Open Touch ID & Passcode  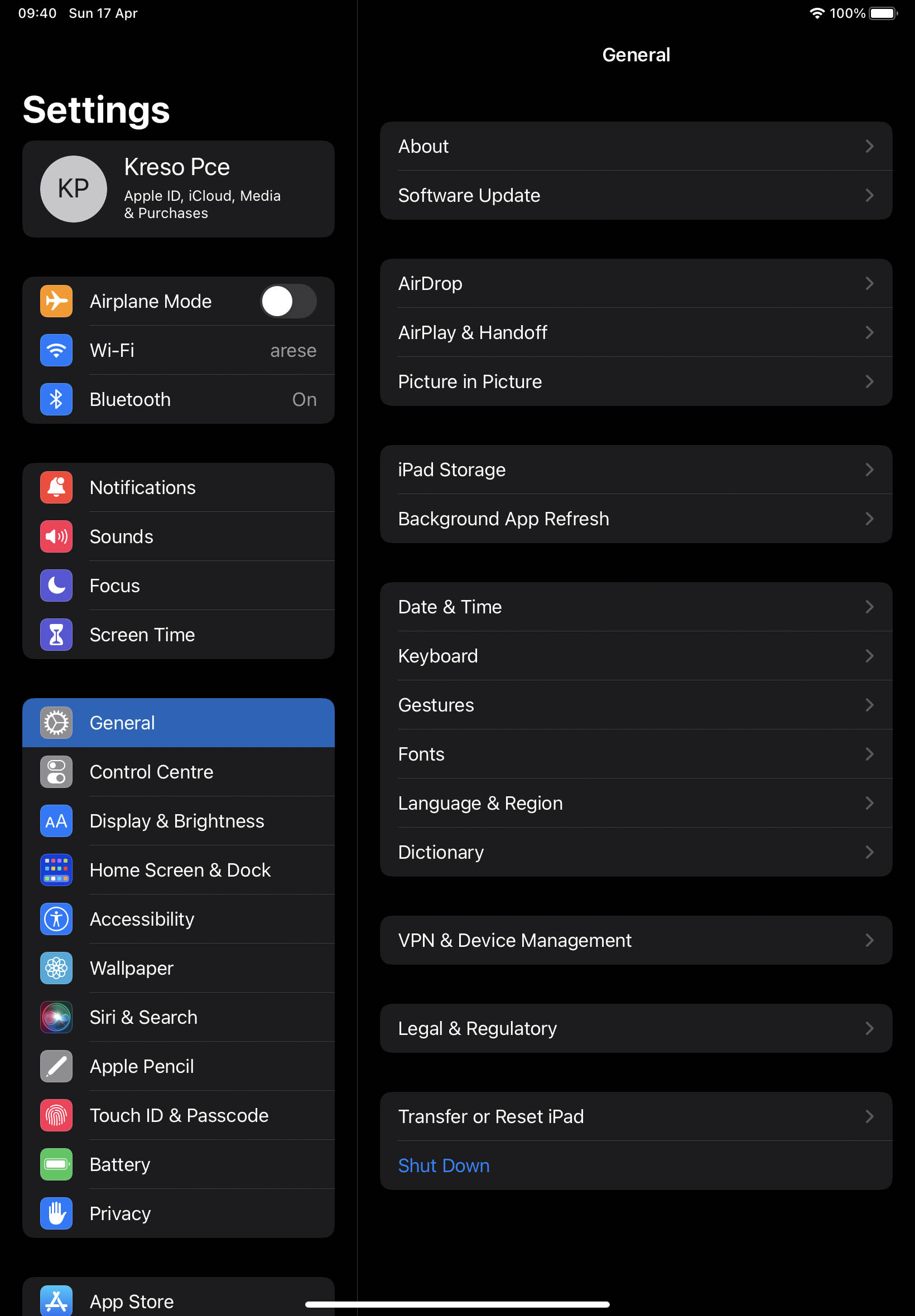pos(179,1115)
